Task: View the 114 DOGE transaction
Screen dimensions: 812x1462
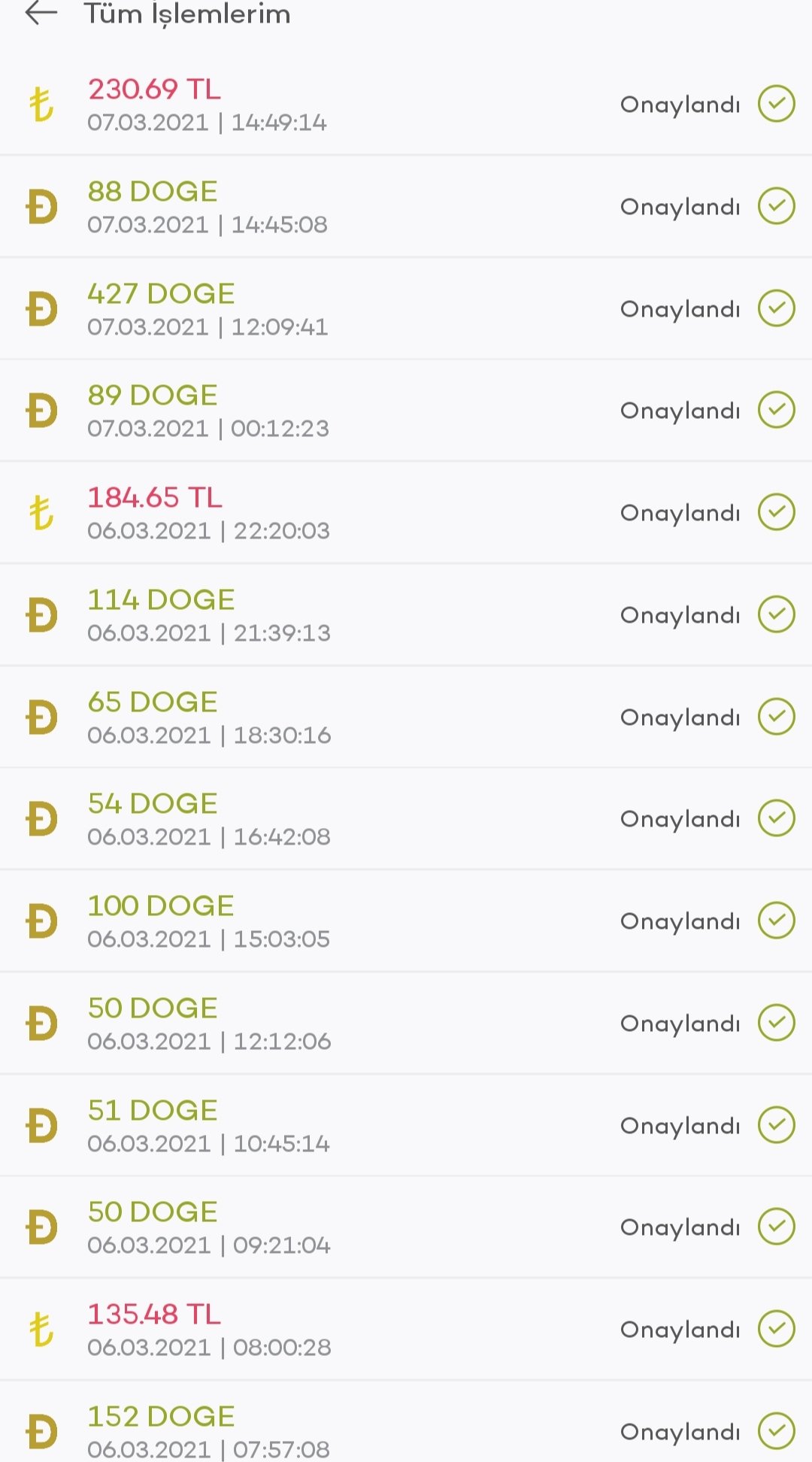Action: coord(406,614)
